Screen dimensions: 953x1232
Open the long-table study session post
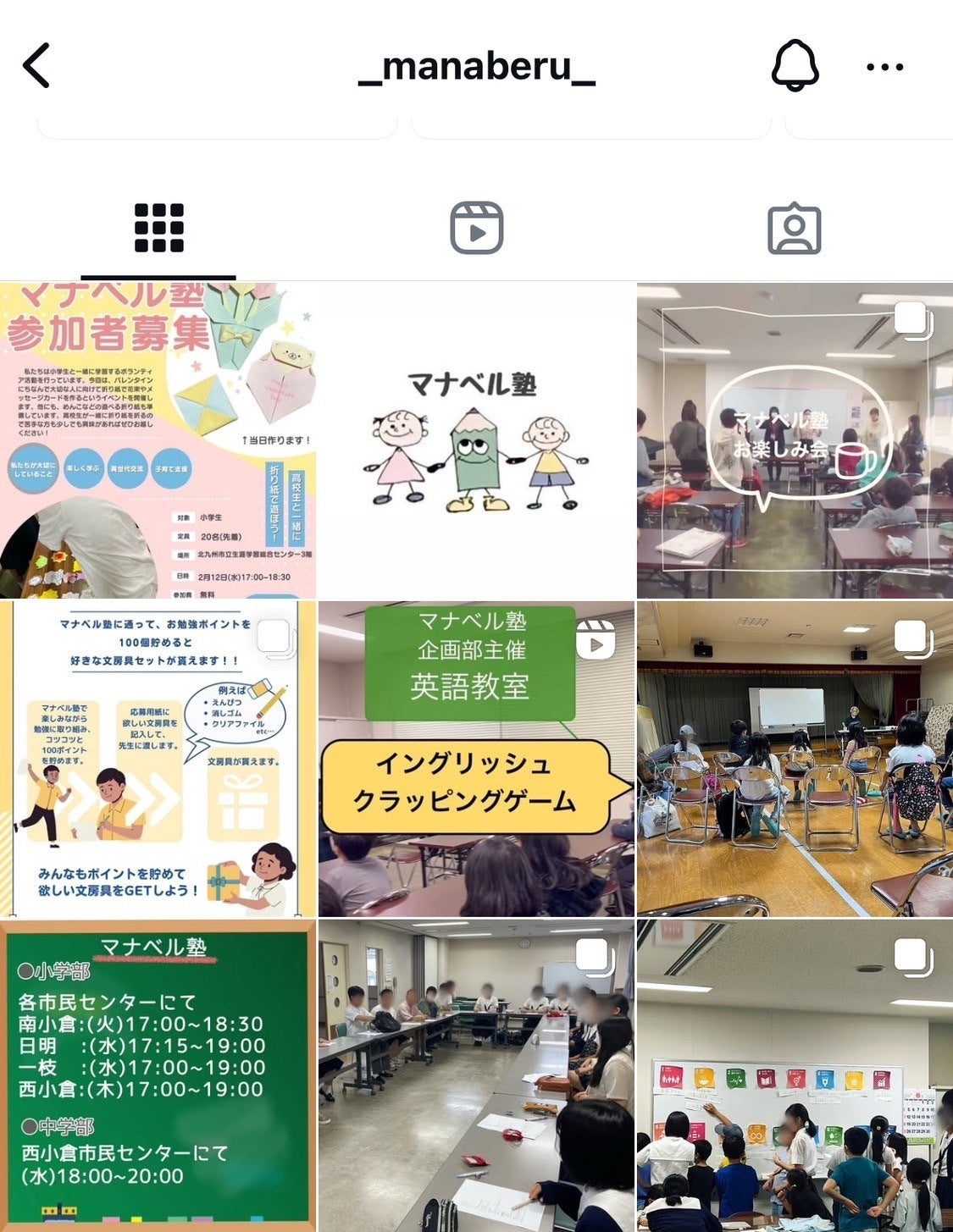tap(476, 1075)
